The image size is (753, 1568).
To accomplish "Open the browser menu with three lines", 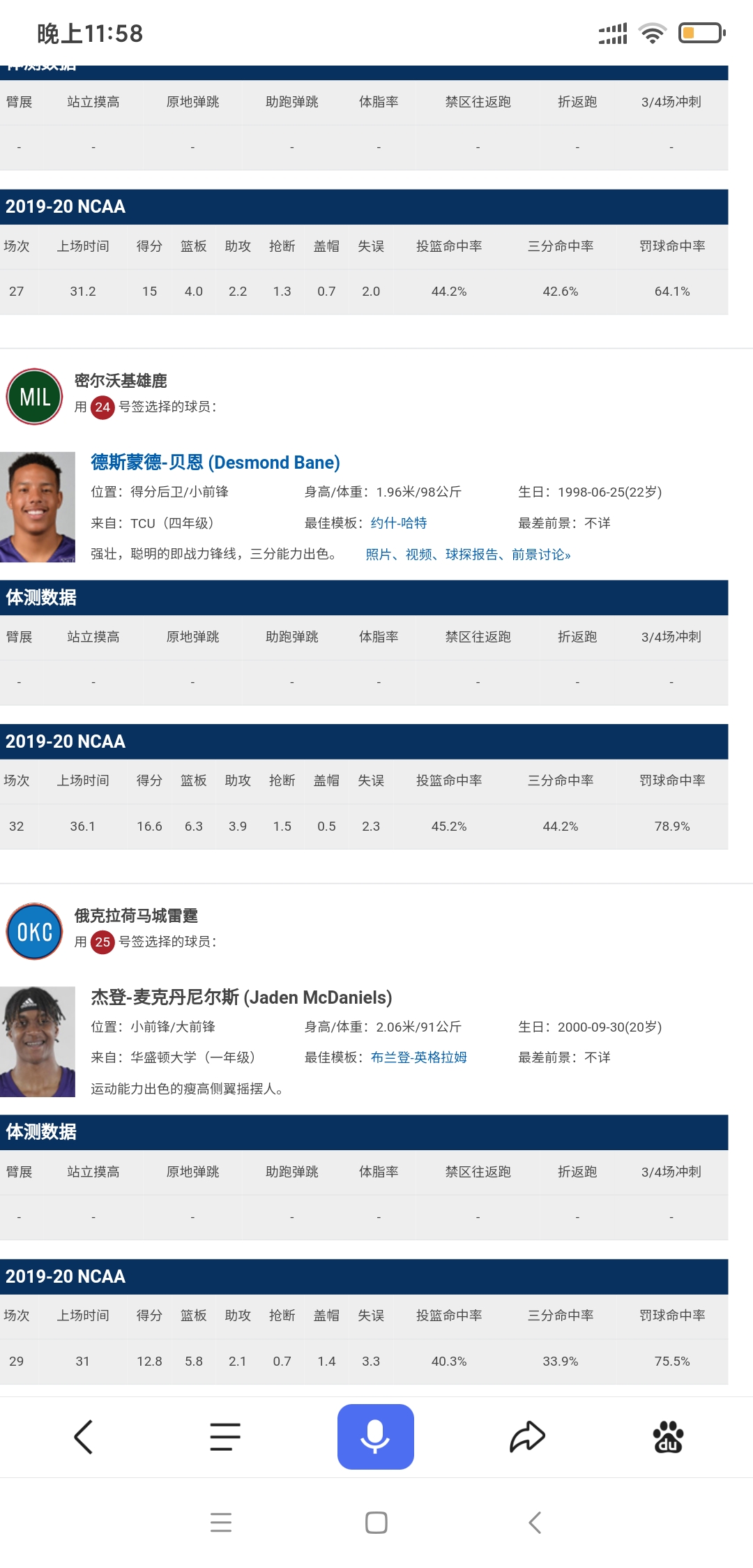I will click(x=225, y=1437).
